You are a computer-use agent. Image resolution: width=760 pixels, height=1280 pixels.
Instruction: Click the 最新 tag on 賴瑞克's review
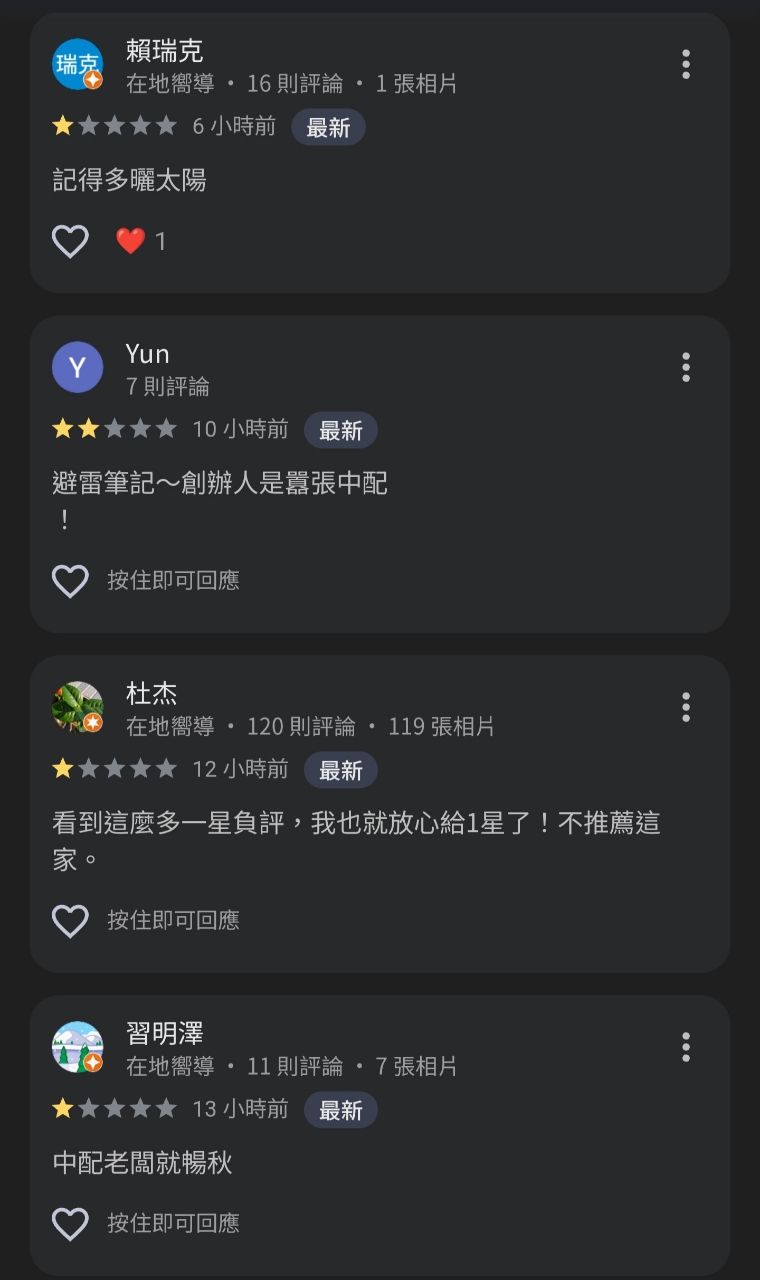coord(328,127)
